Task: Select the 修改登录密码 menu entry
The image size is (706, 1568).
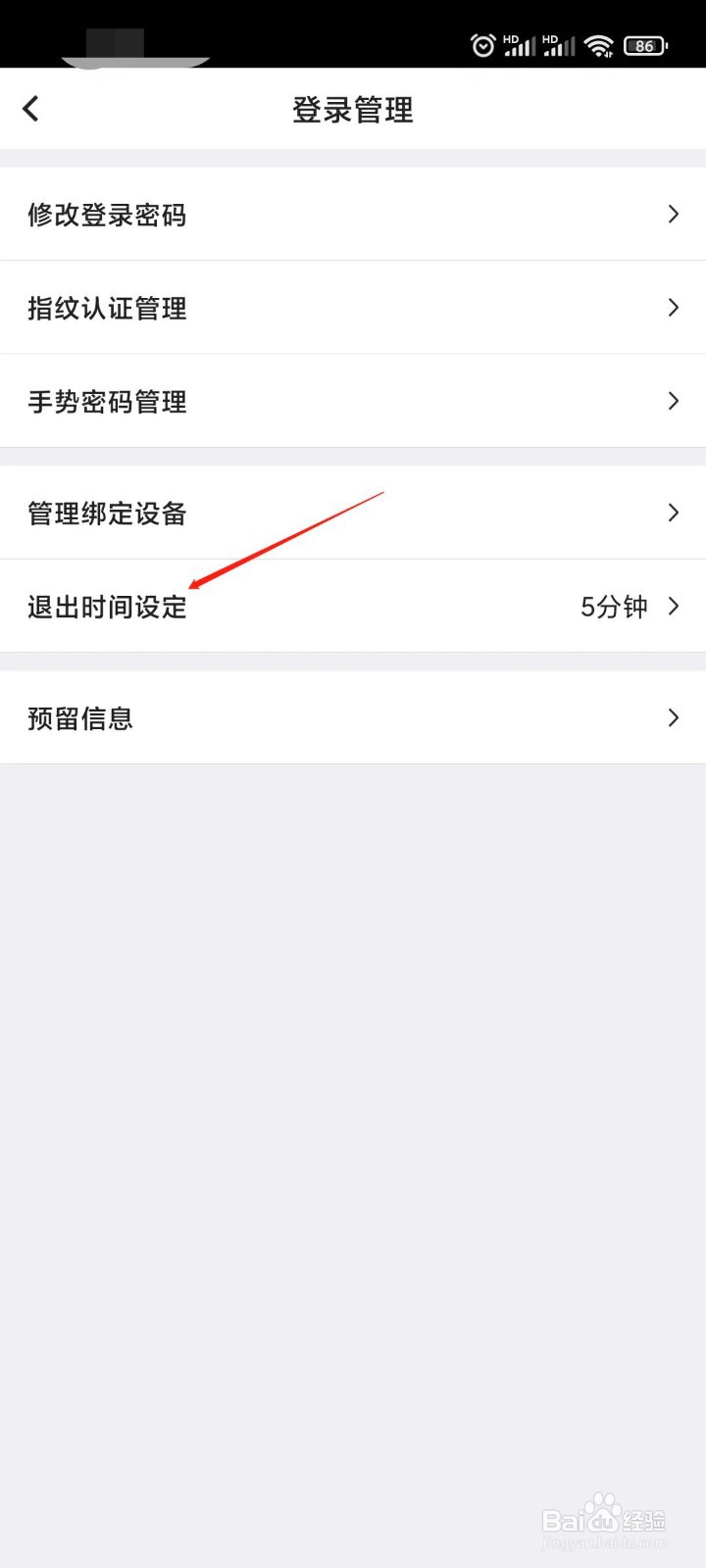Action: 107,215
